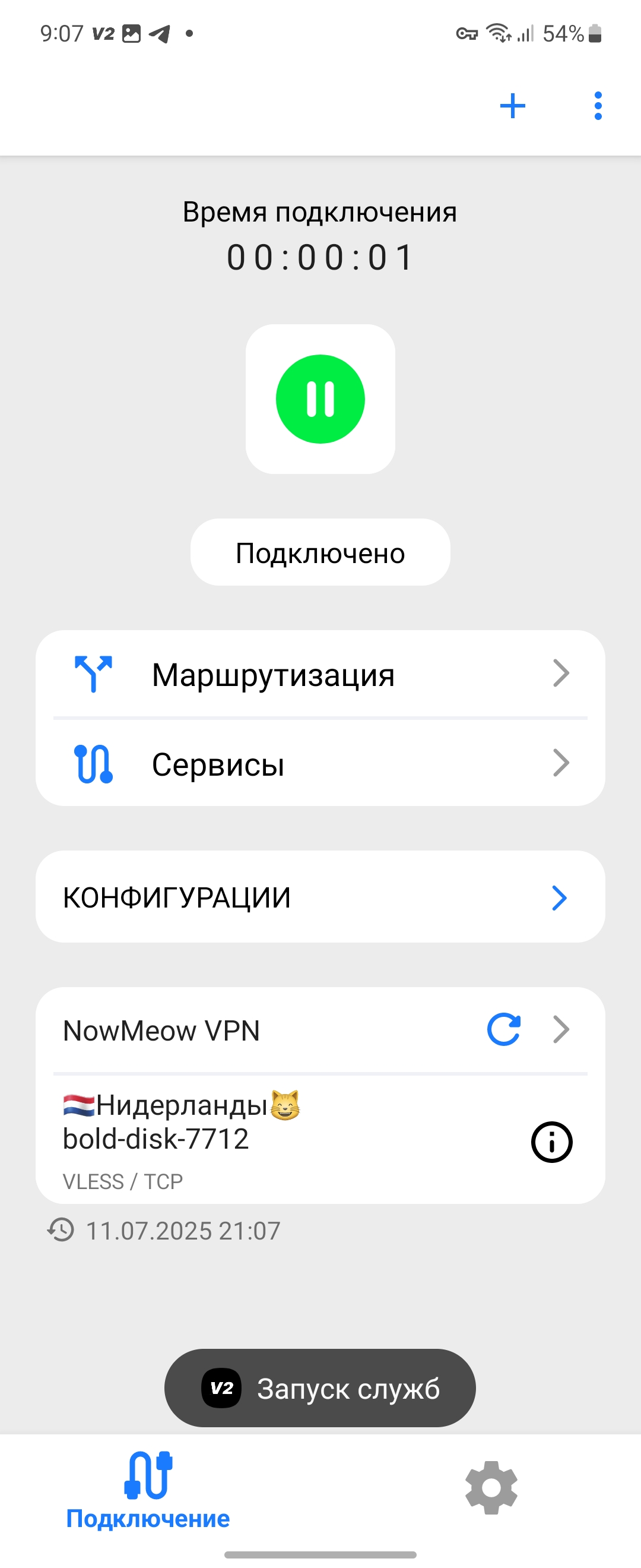
Task: Select the Маршрутизация routing icon
Action: coord(93,674)
